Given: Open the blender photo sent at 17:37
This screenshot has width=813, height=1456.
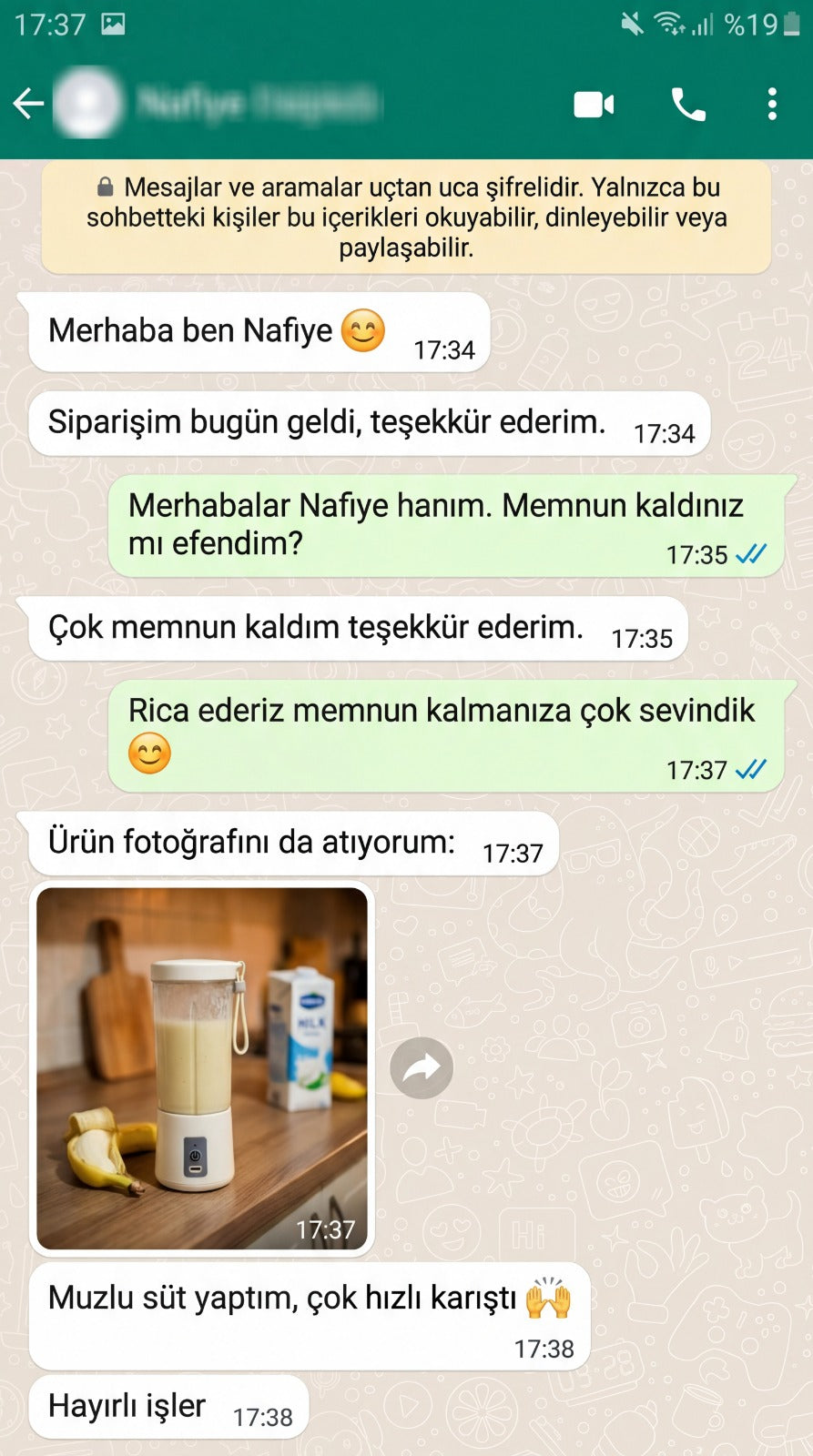Looking at the screenshot, I should tap(202, 1067).
